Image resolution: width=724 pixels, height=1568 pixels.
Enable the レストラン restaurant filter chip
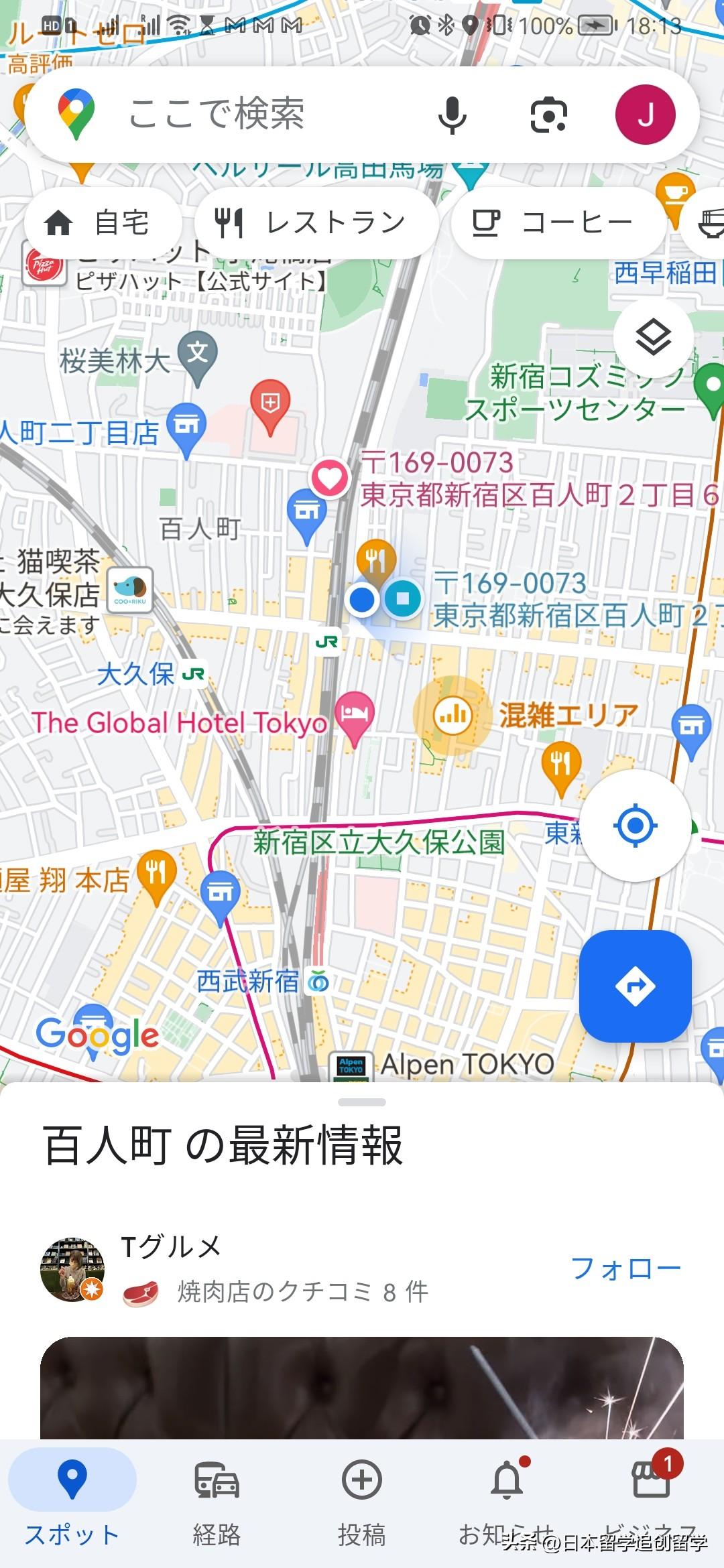click(x=315, y=222)
